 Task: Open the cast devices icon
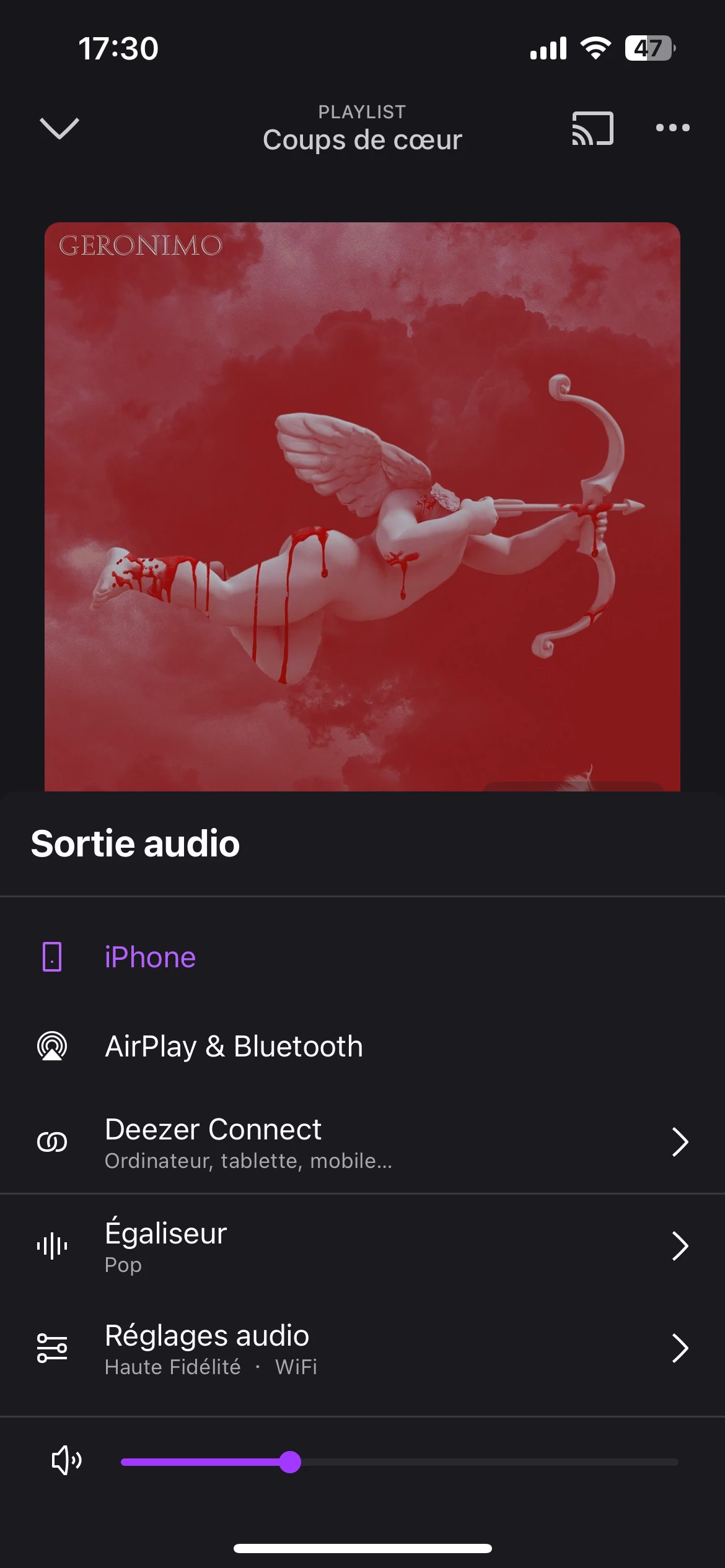click(592, 128)
